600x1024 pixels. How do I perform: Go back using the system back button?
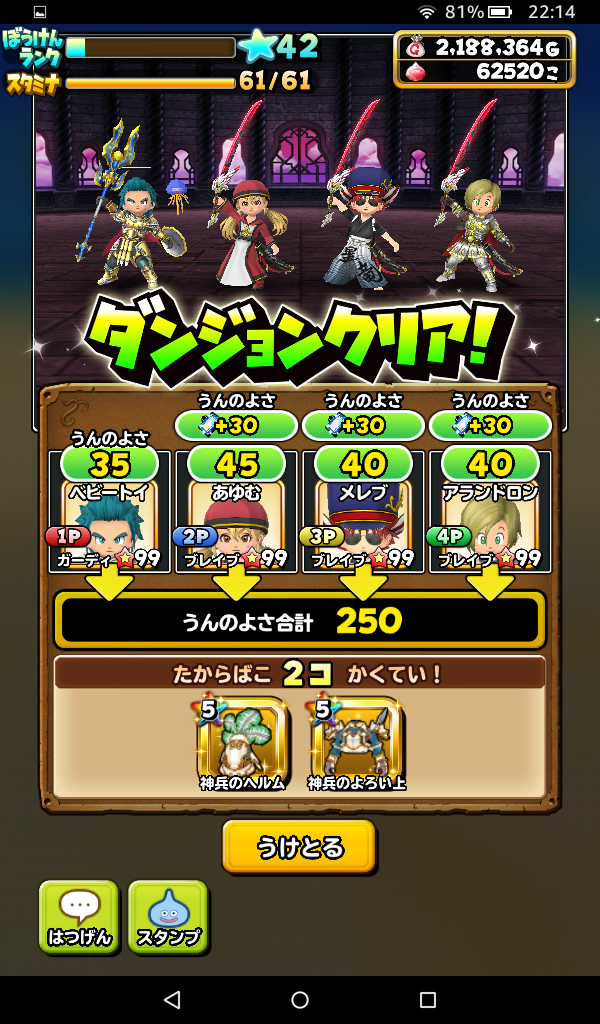(x=172, y=1000)
